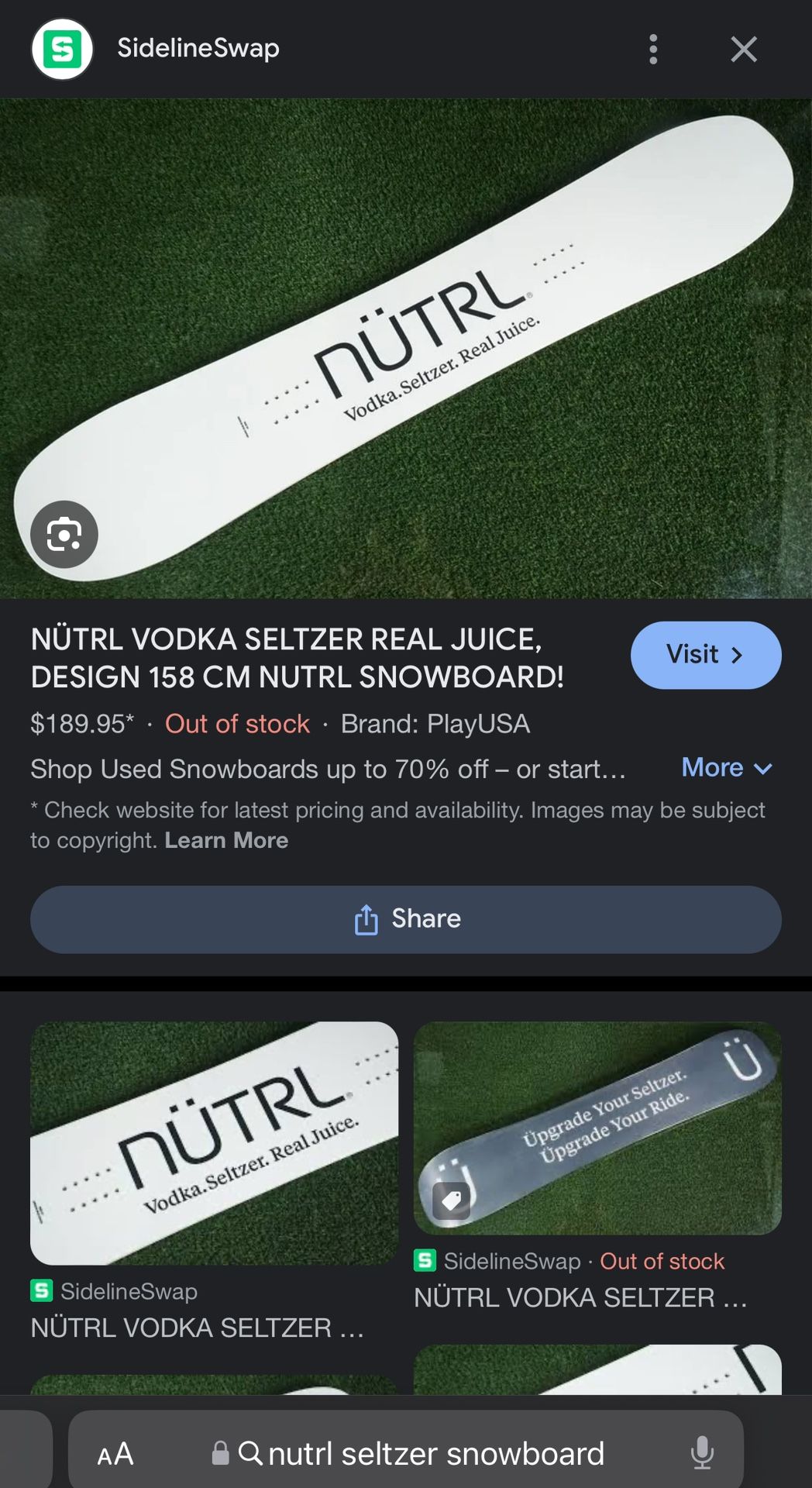Open the three-dot overflow menu
The width and height of the screenshot is (812, 1488).
pos(653,49)
